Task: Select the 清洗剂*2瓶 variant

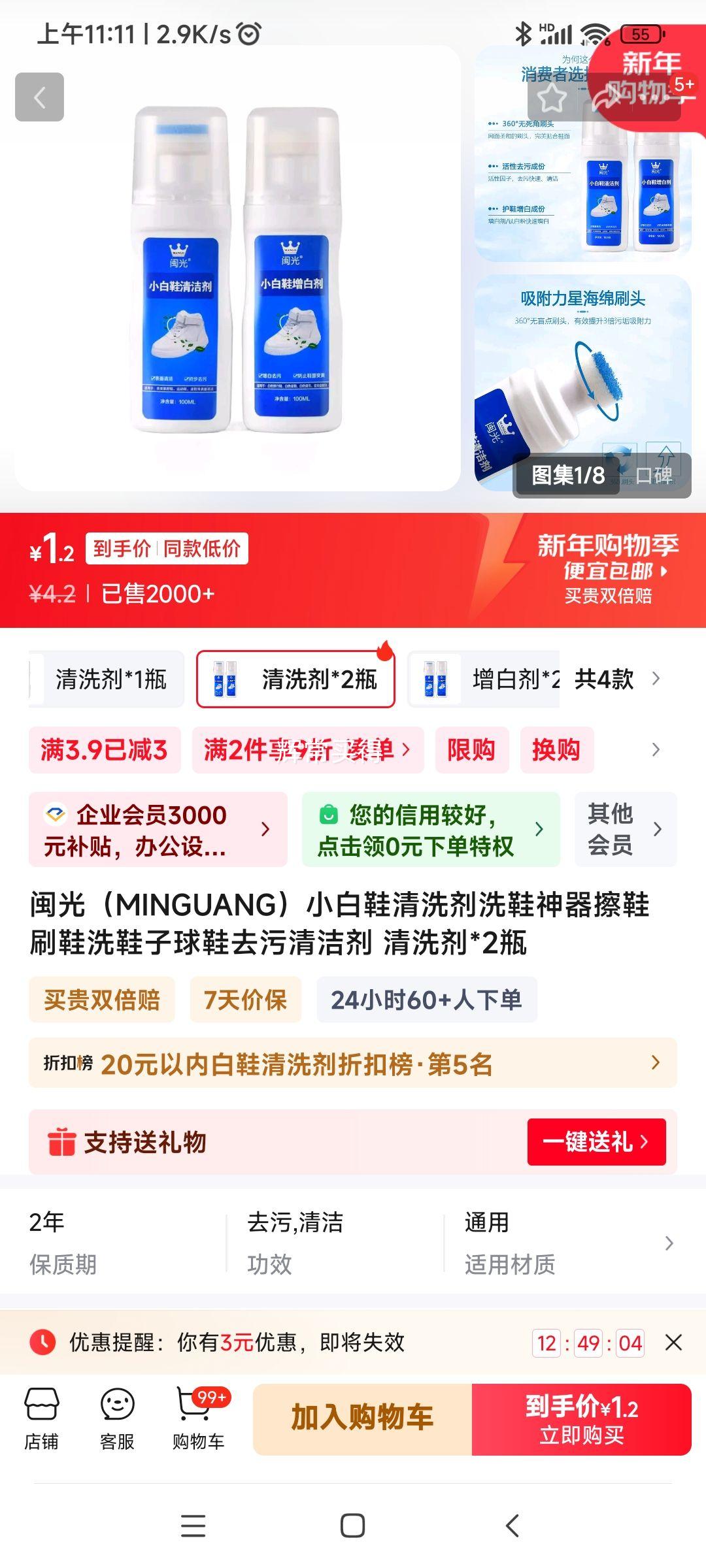Action: click(295, 679)
